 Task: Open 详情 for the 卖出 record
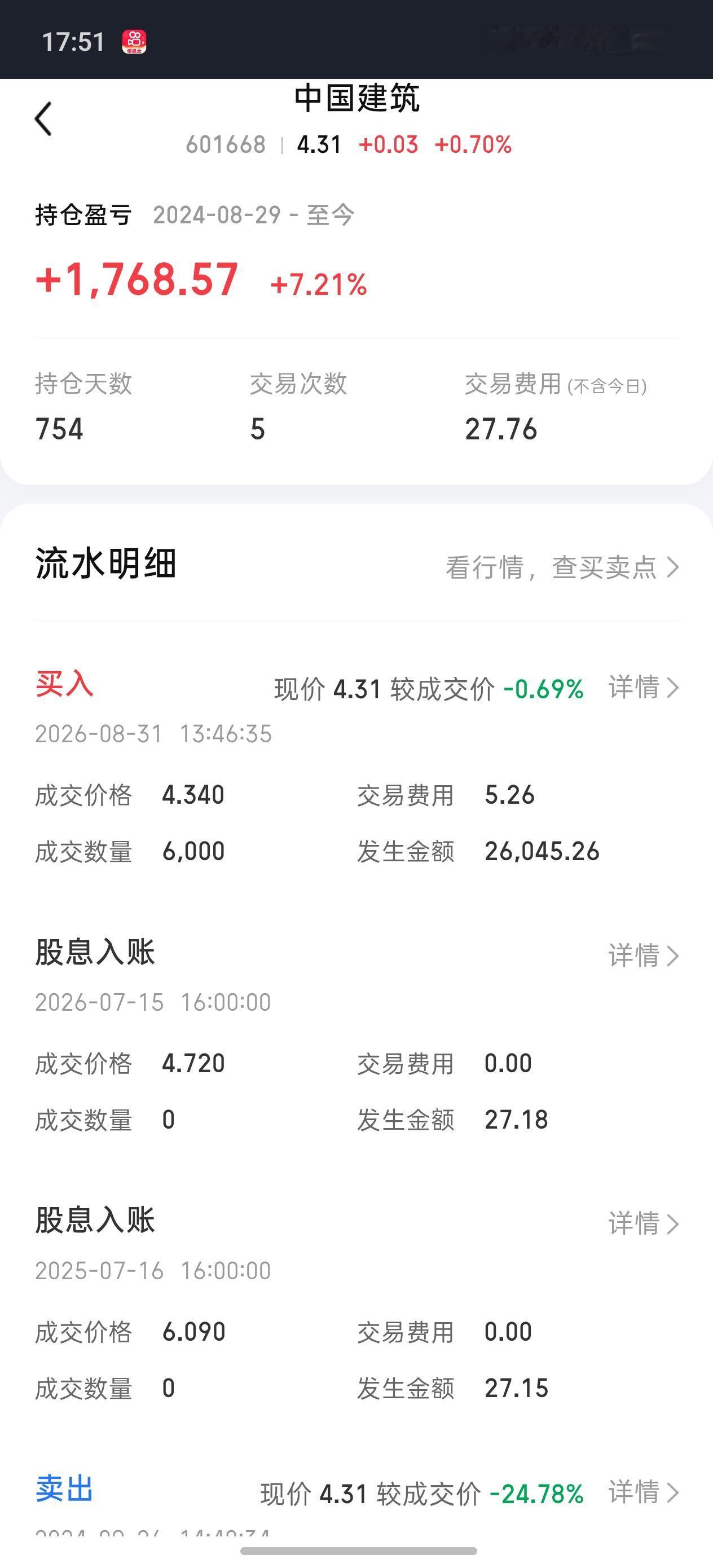coord(643,1492)
